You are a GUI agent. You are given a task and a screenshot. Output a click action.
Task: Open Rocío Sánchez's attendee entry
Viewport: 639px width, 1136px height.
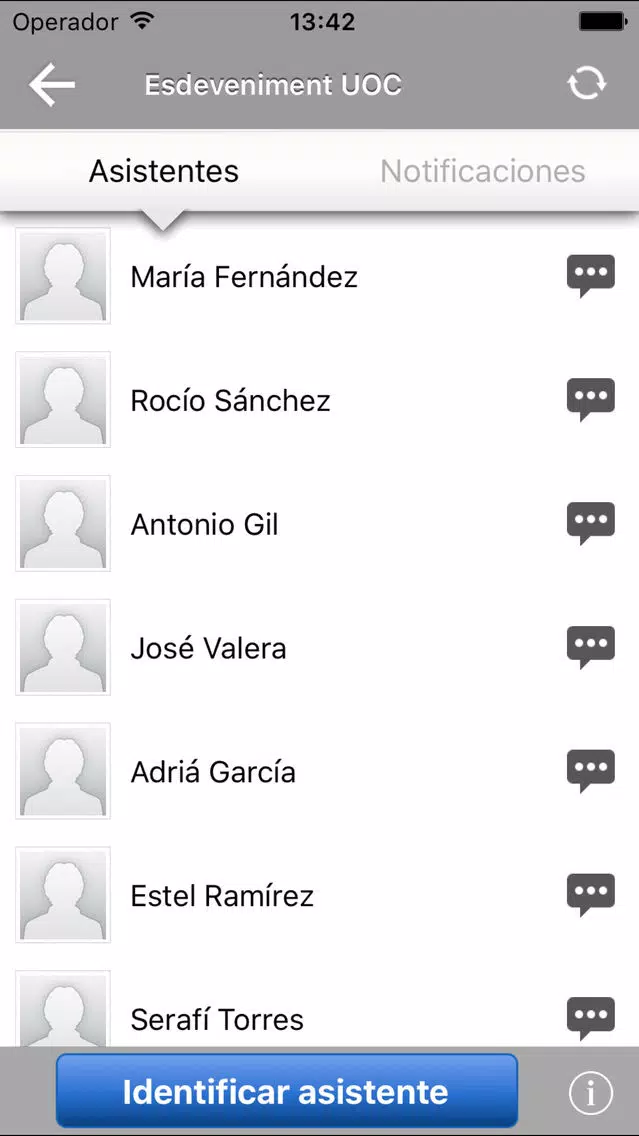(230, 401)
